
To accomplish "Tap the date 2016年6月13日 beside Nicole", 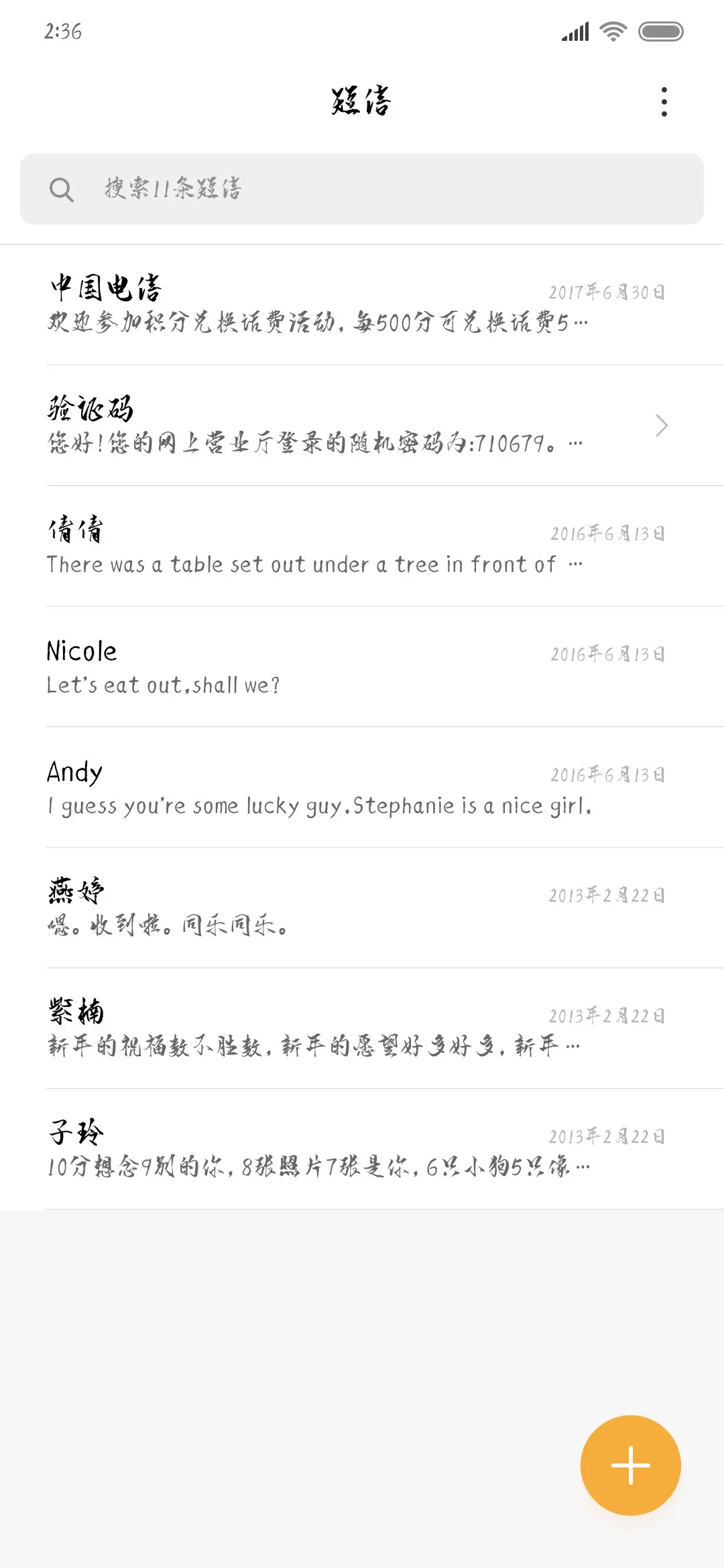I will [x=609, y=655].
